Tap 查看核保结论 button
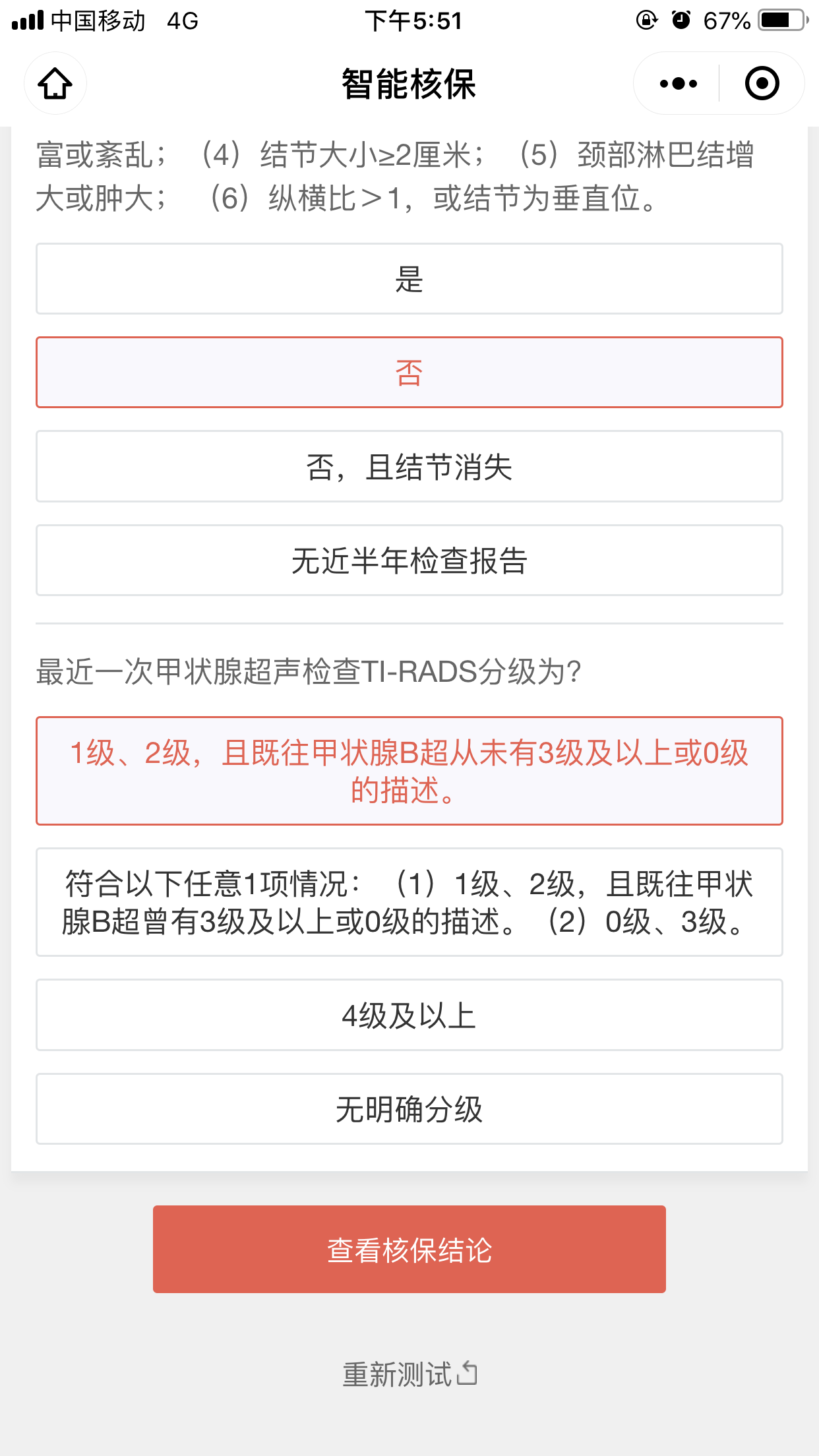 409,1250
